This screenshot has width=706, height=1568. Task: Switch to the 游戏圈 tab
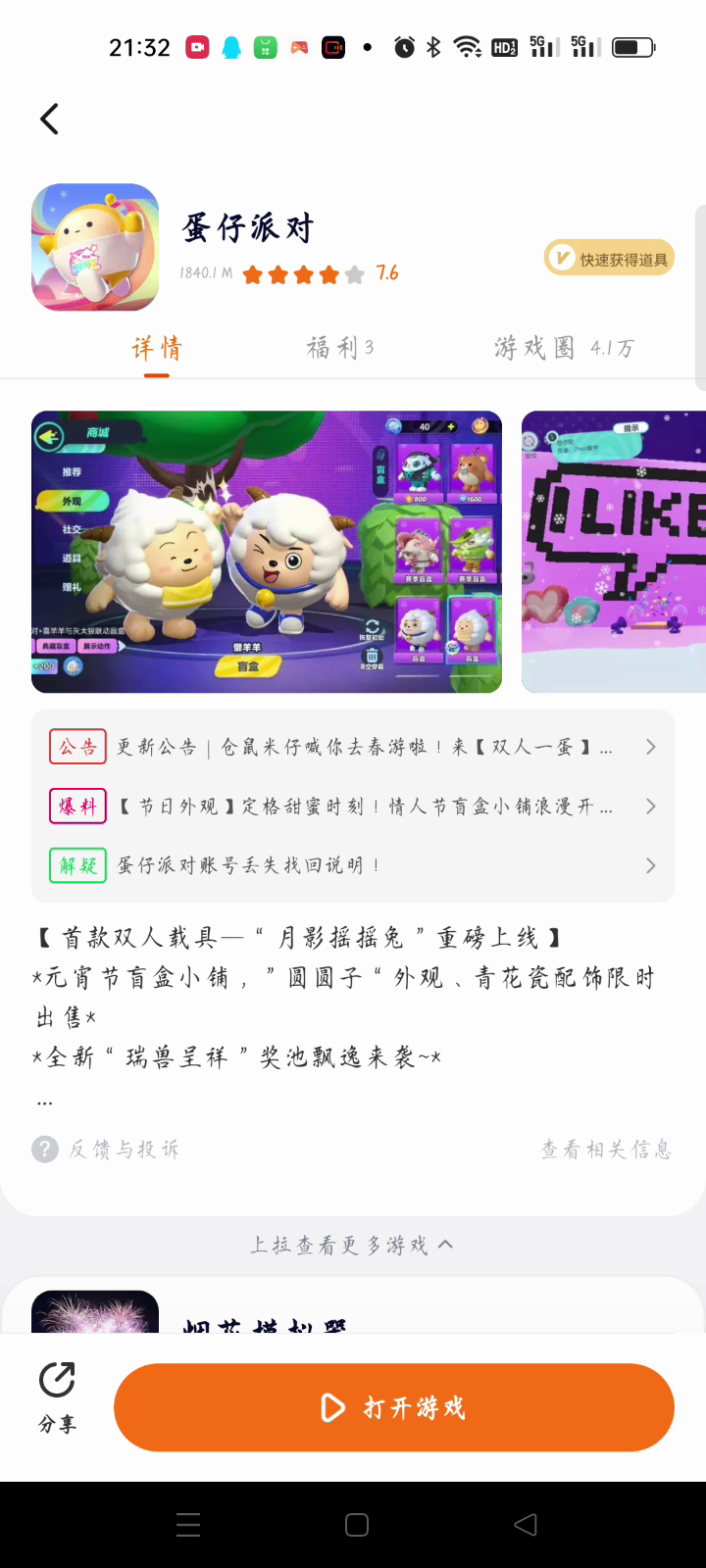click(564, 347)
